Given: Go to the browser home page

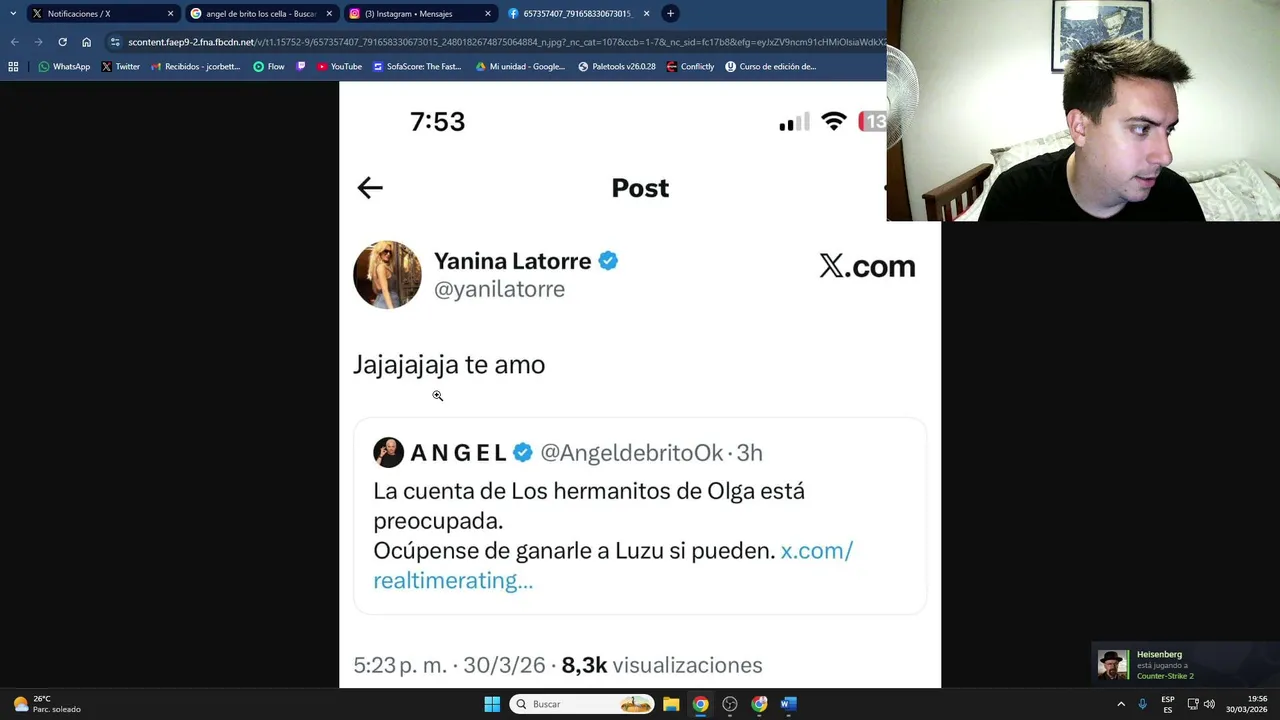Looking at the screenshot, I should pos(86,42).
